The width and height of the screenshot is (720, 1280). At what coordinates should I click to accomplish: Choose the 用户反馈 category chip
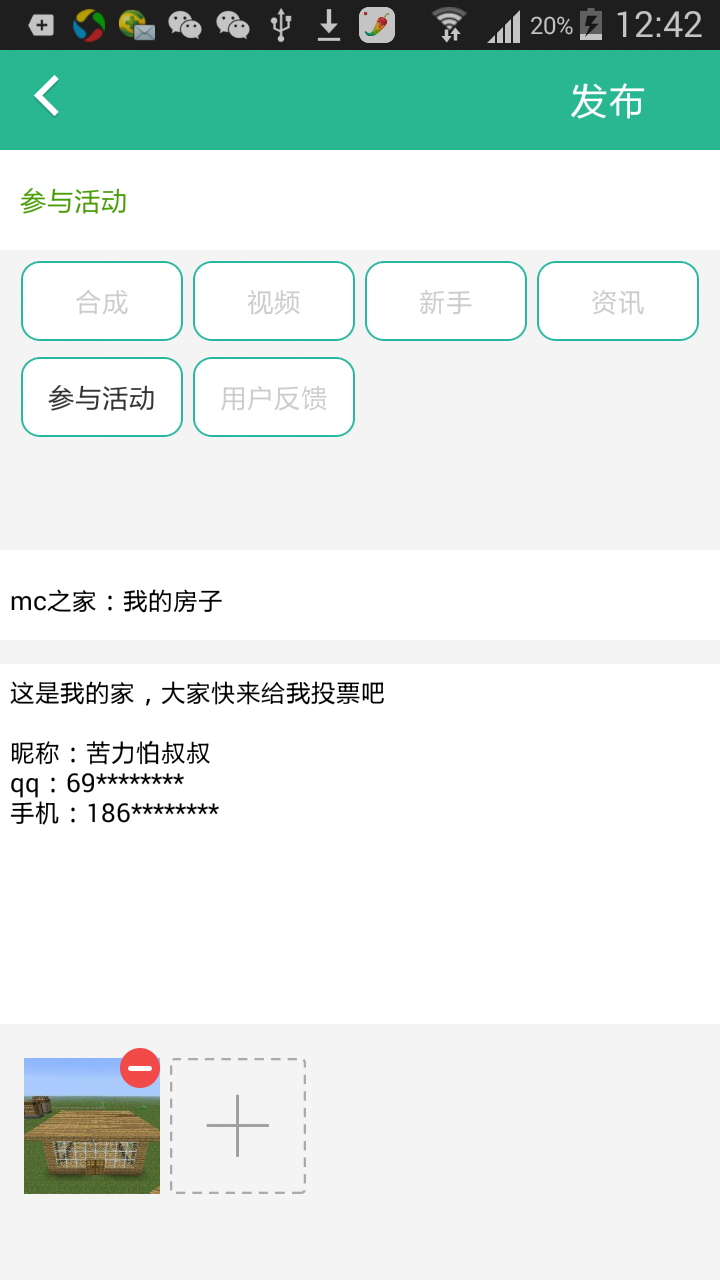(274, 397)
